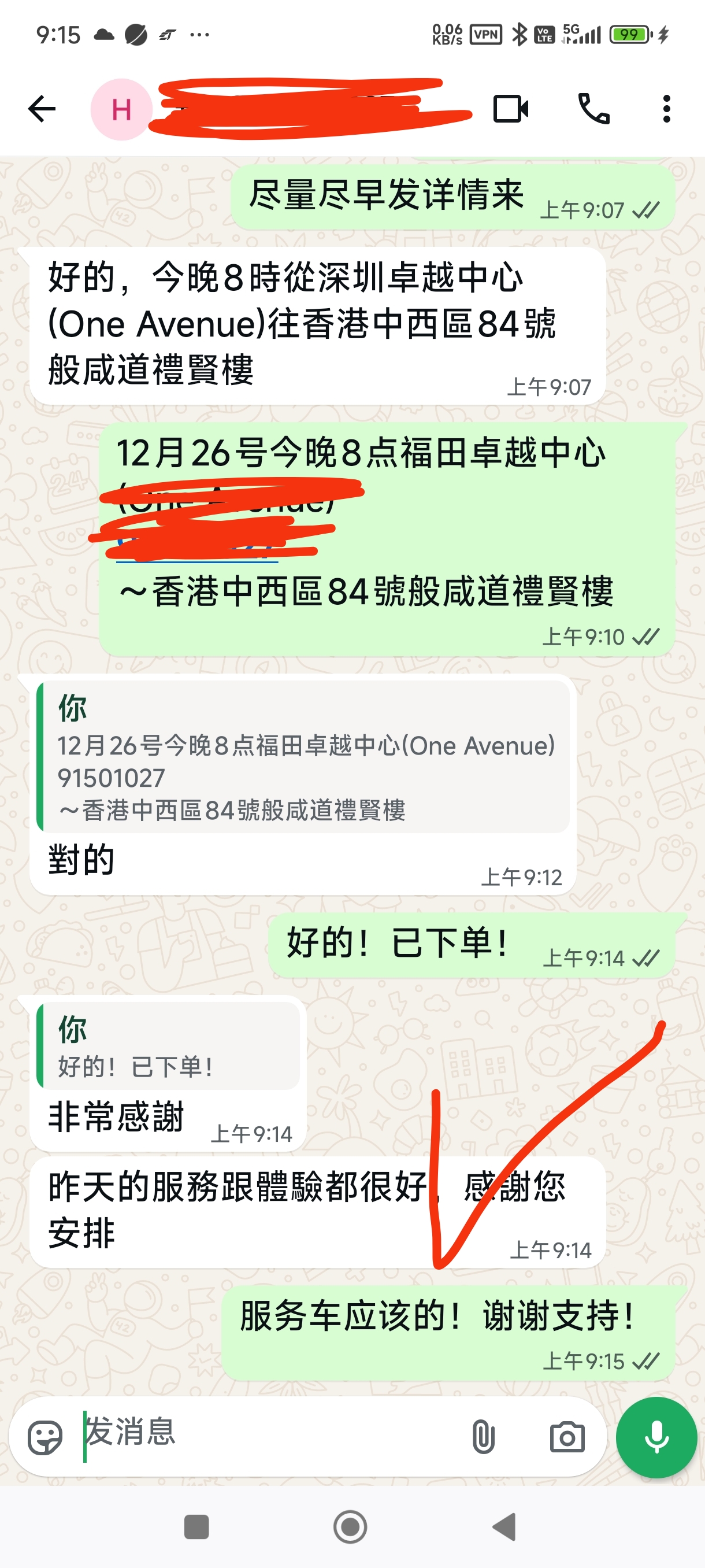Screen dimensions: 705x1568
Task: Go back to the chats list
Action: (42, 110)
